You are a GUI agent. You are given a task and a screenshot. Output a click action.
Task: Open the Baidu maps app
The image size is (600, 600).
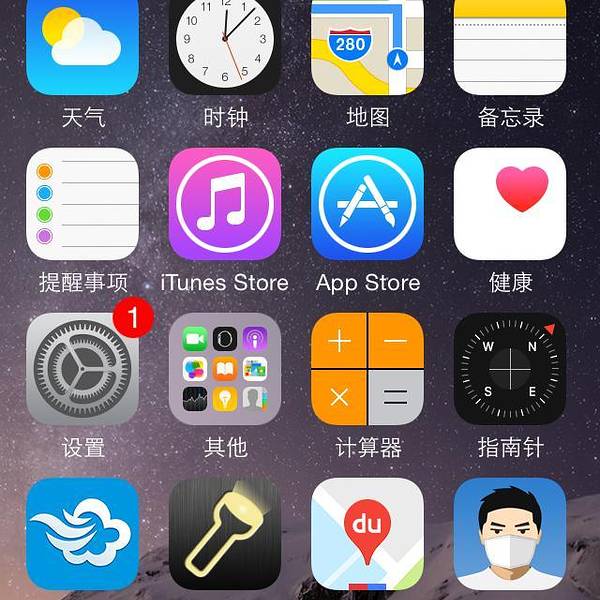pos(367,533)
